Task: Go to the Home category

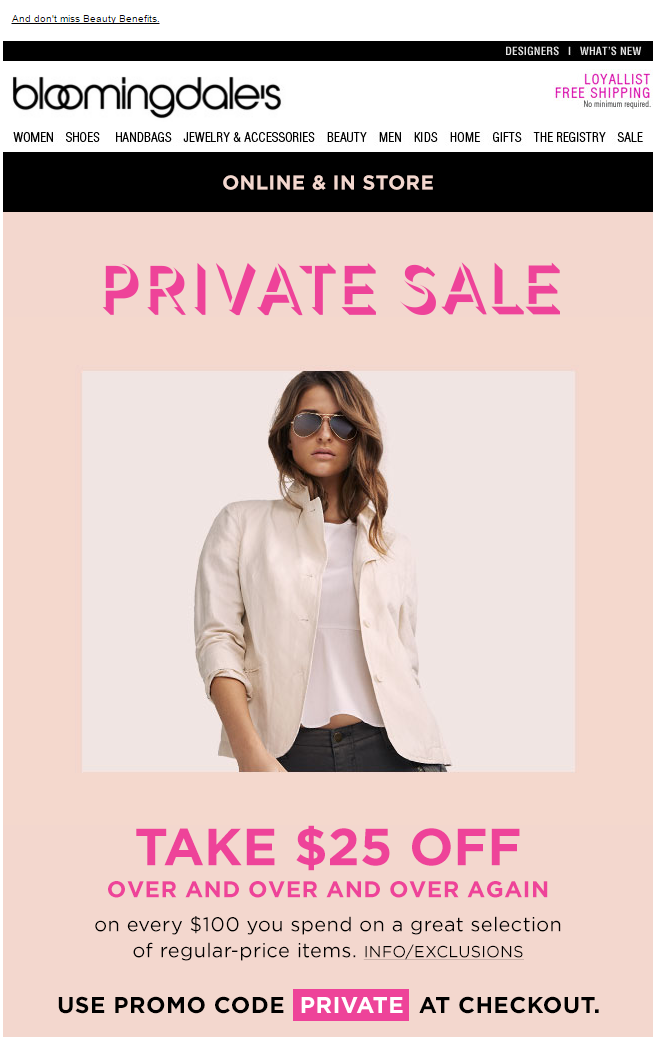Action: (x=465, y=137)
